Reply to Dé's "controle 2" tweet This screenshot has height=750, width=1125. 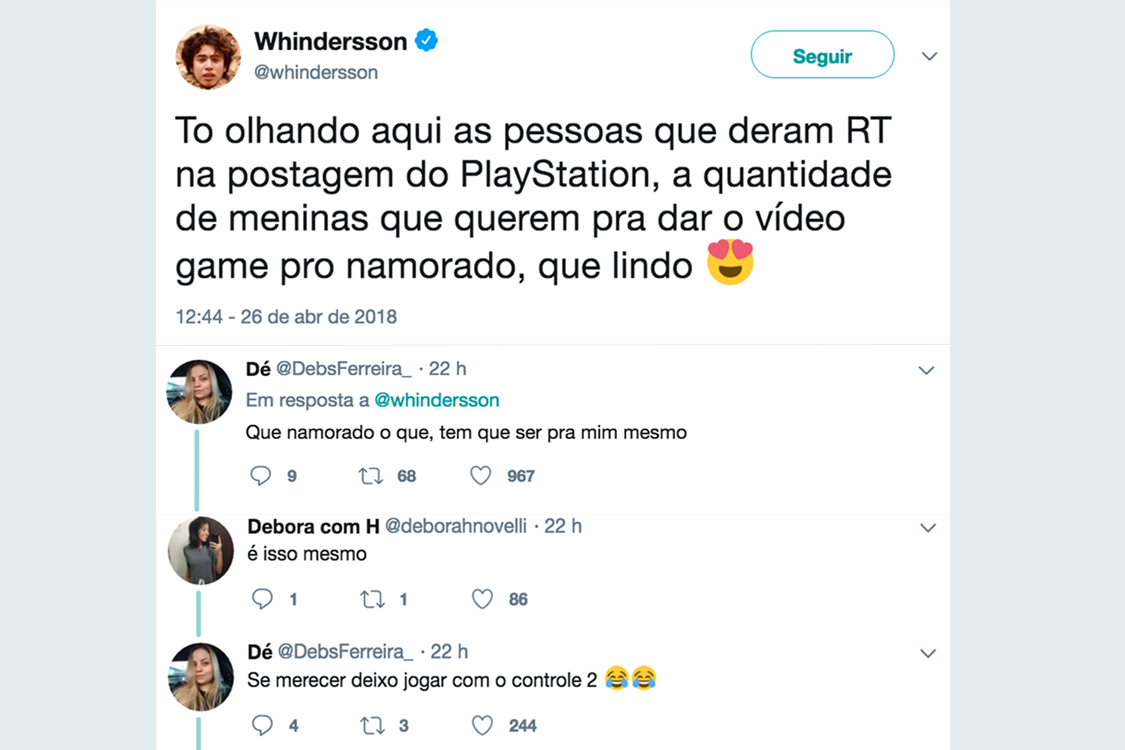click(262, 725)
